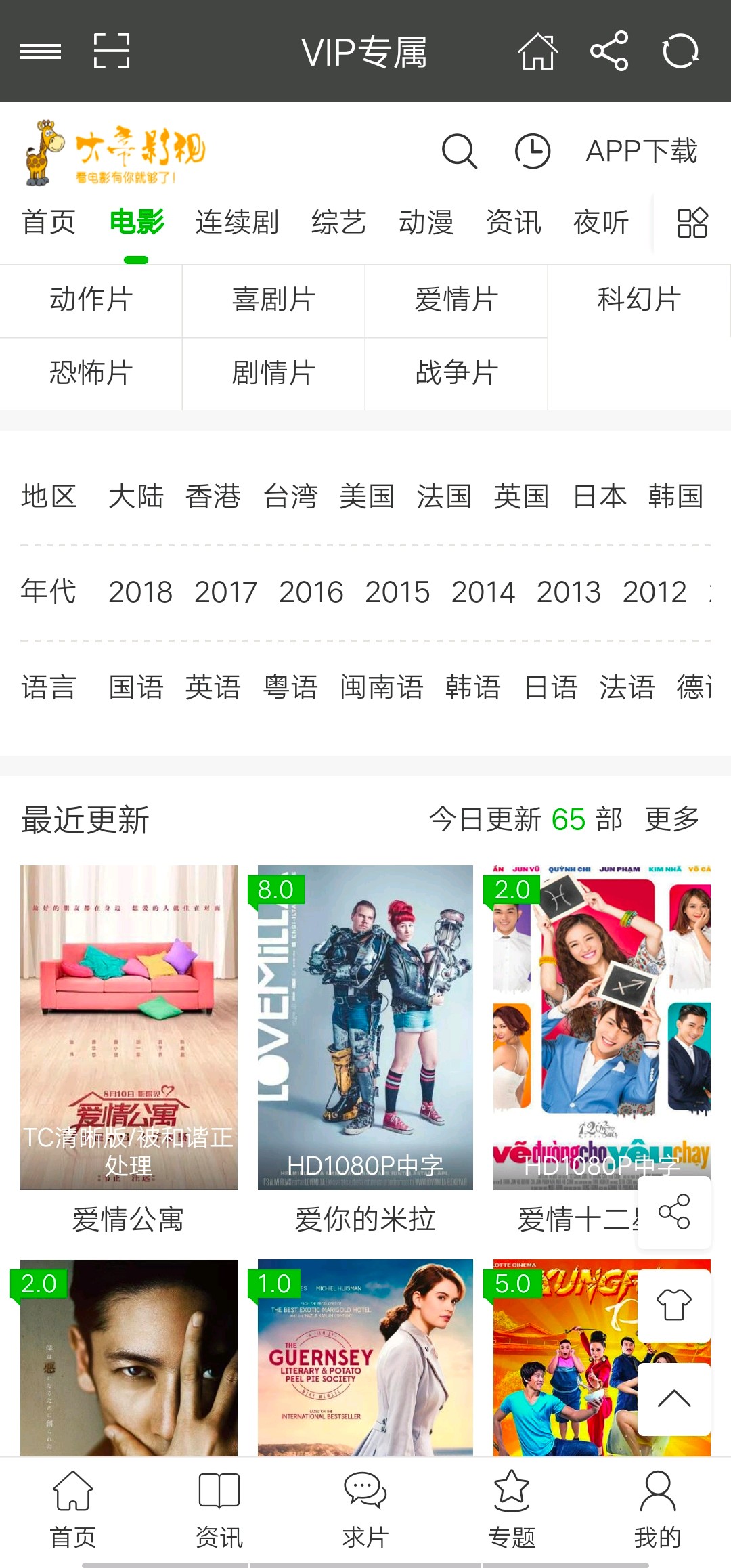Open the watch history clock

(533, 151)
